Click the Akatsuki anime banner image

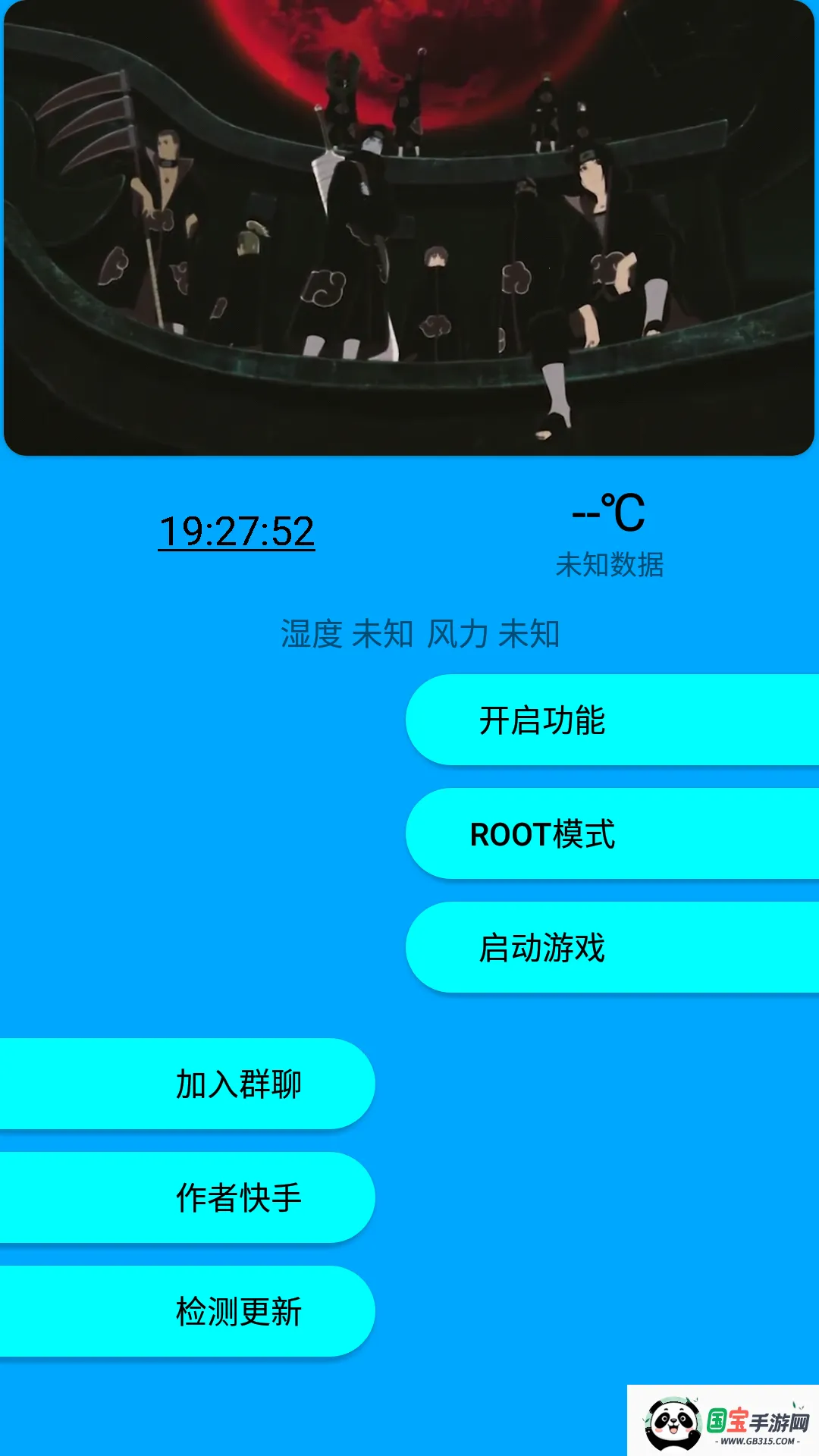[409, 227]
